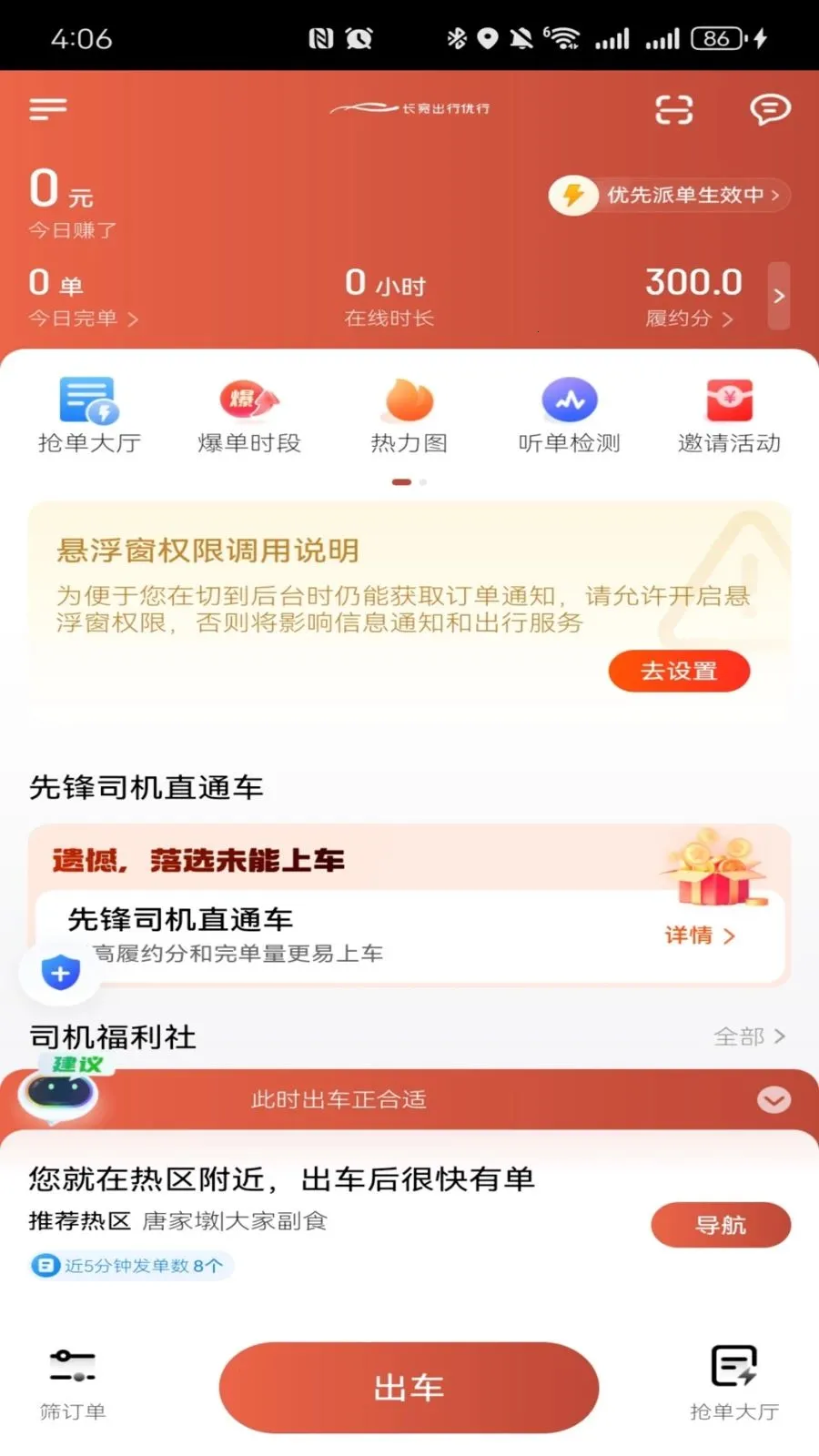The image size is (819, 1456).
Task: Tap 去设置 to enable floating window
Action: pos(679,671)
